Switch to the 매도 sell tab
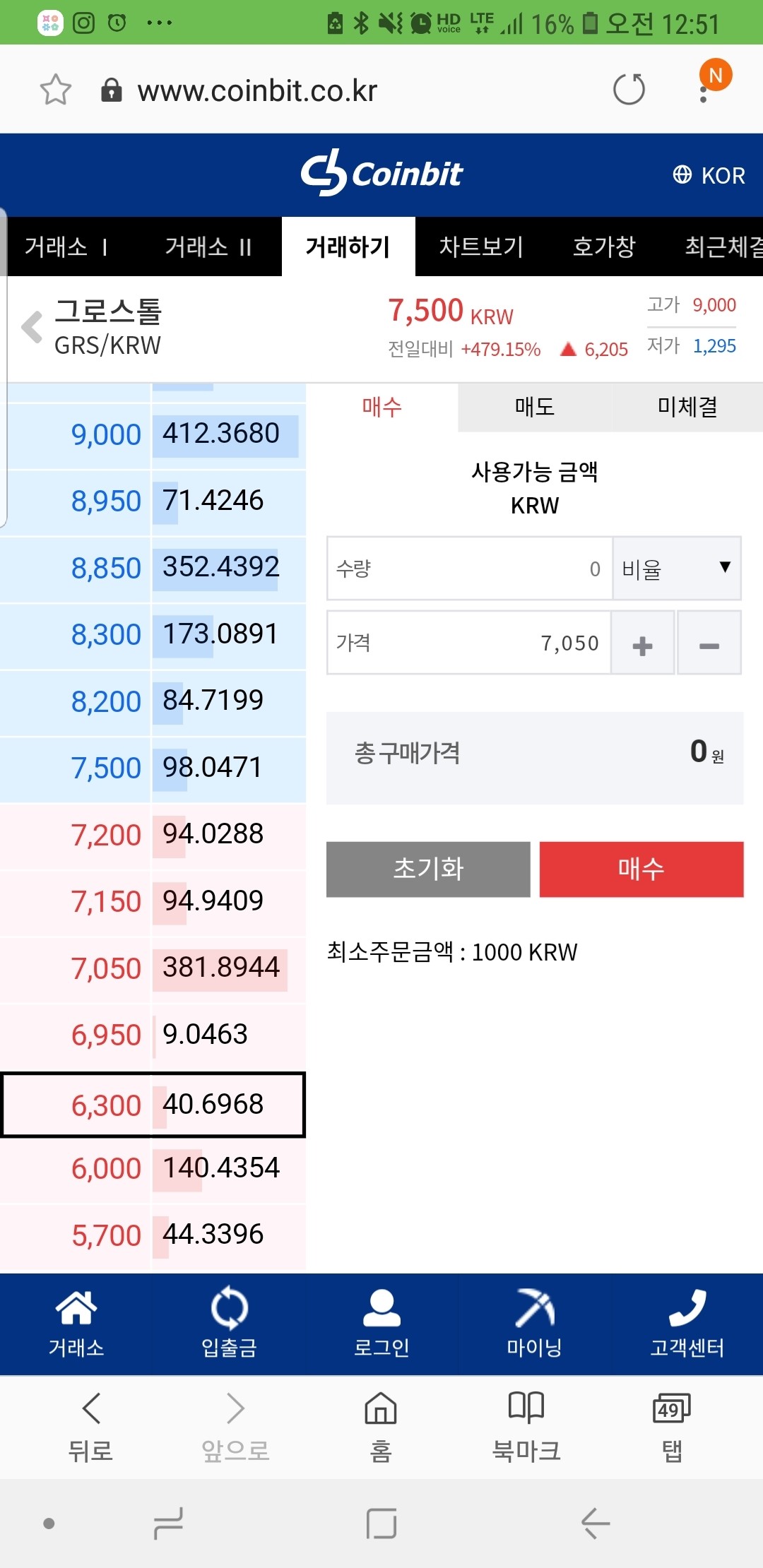The height and width of the screenshot is (1568, 763). click(x=533, y=407)
